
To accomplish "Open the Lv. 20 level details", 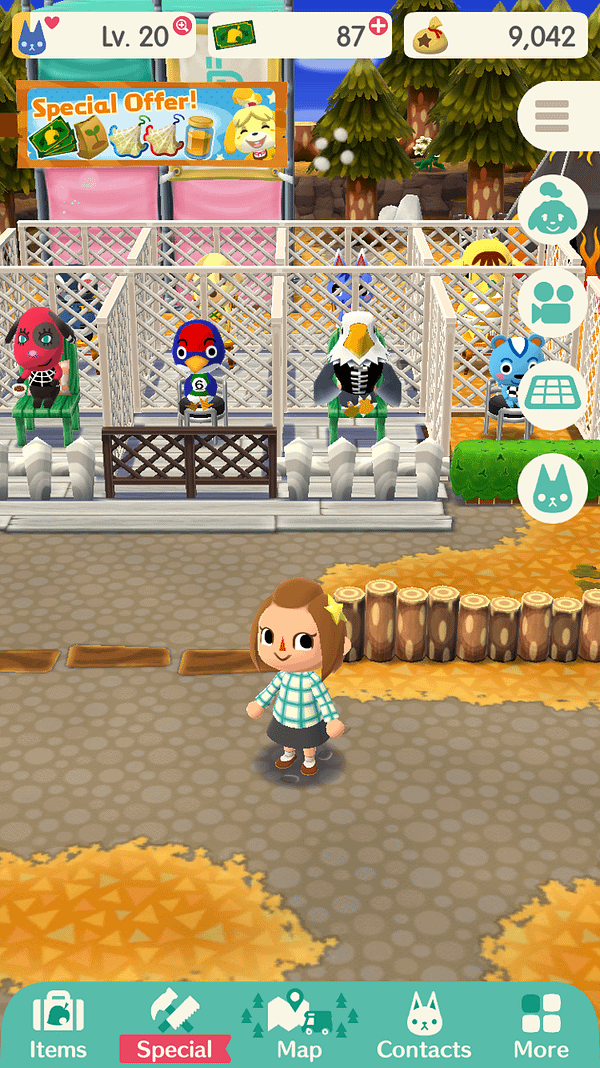I will click(x=104, y=35).
